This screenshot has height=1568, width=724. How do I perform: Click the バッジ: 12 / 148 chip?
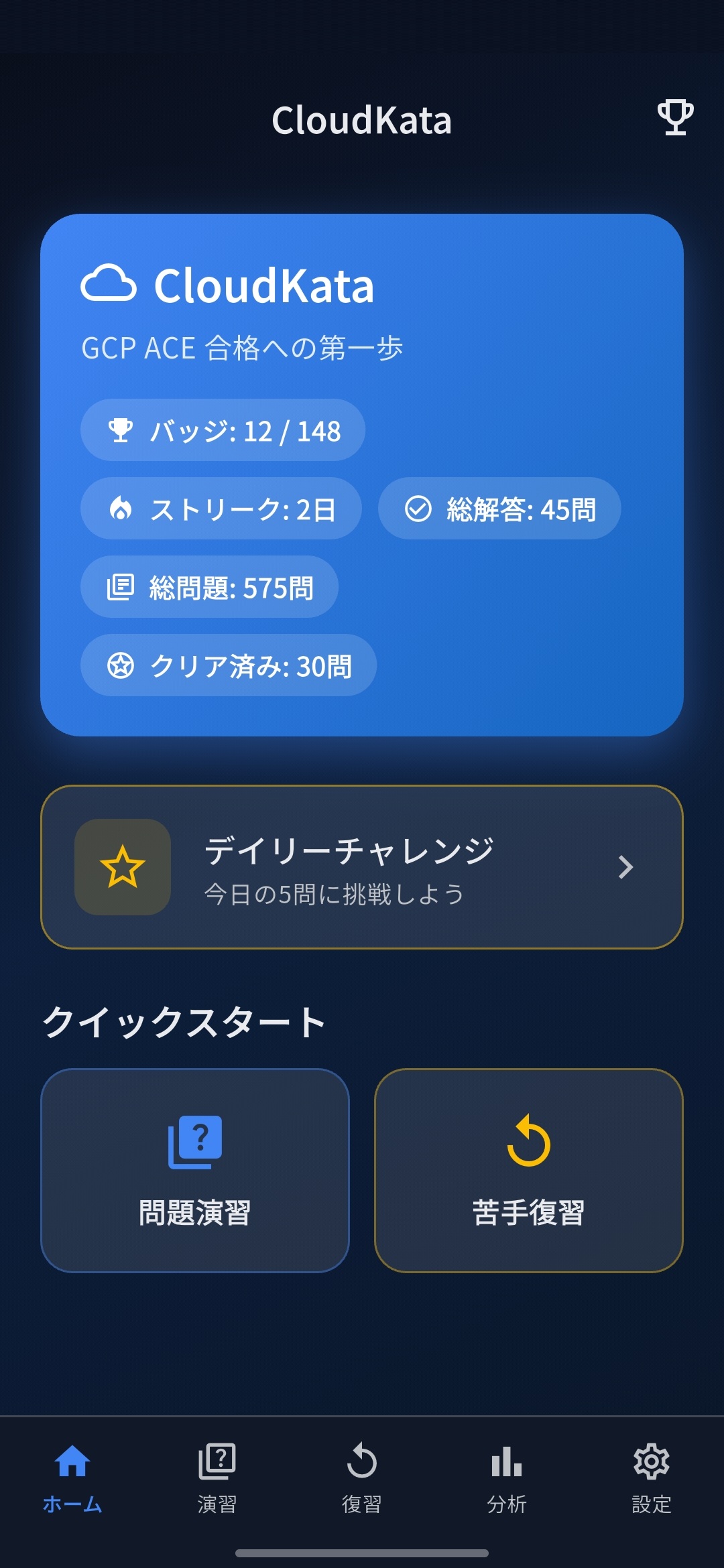tap(221, 431)
